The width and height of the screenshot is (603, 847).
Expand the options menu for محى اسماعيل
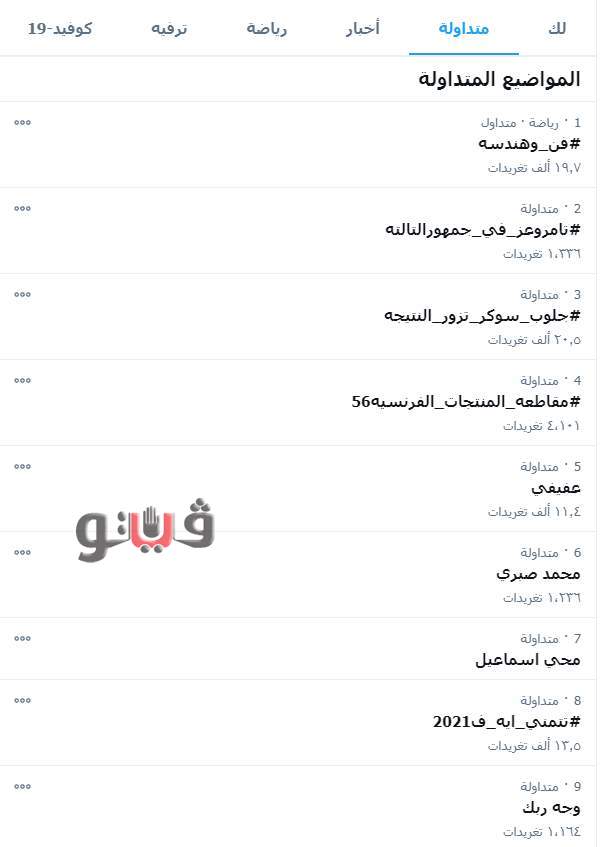pyautogui.click(x=23, y=638)
